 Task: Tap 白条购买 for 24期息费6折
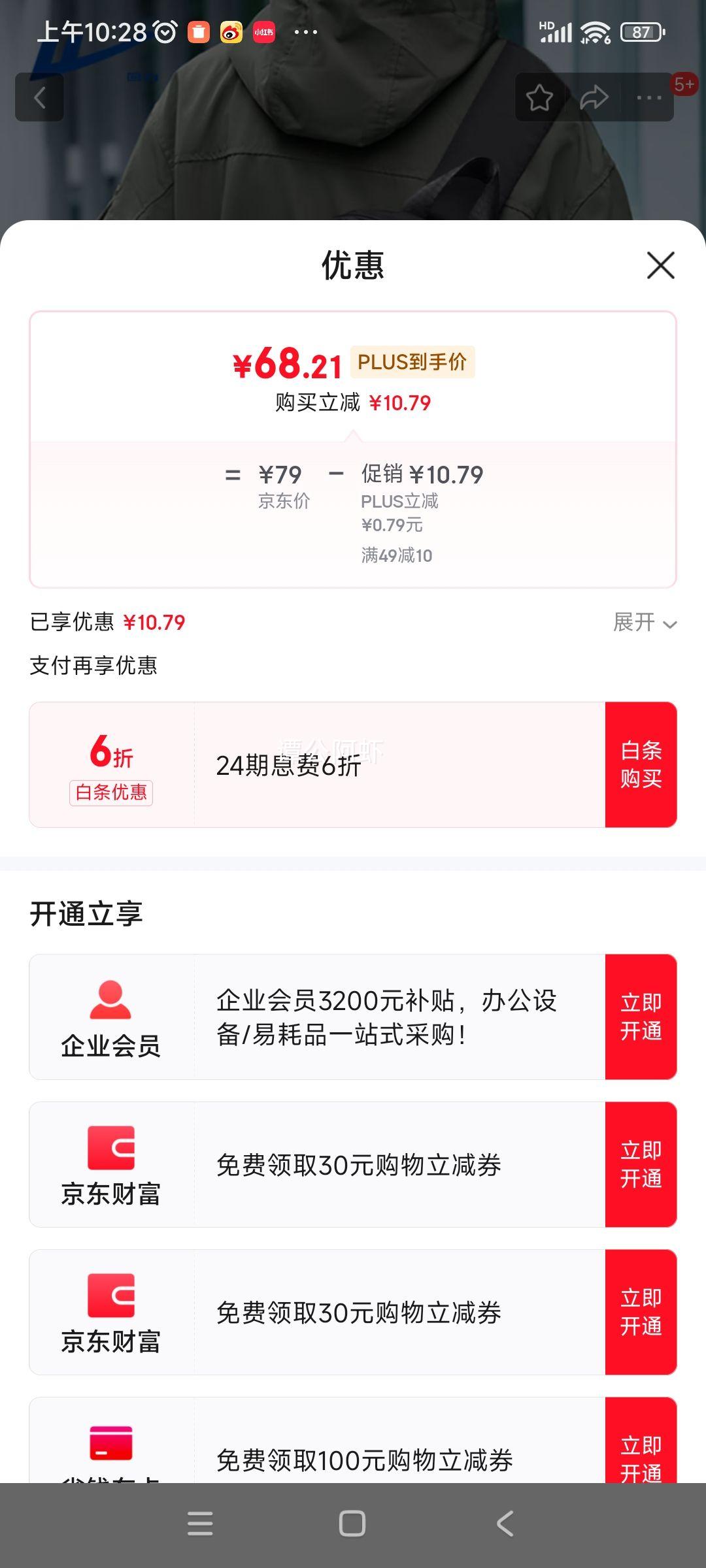tap(641, 764)
